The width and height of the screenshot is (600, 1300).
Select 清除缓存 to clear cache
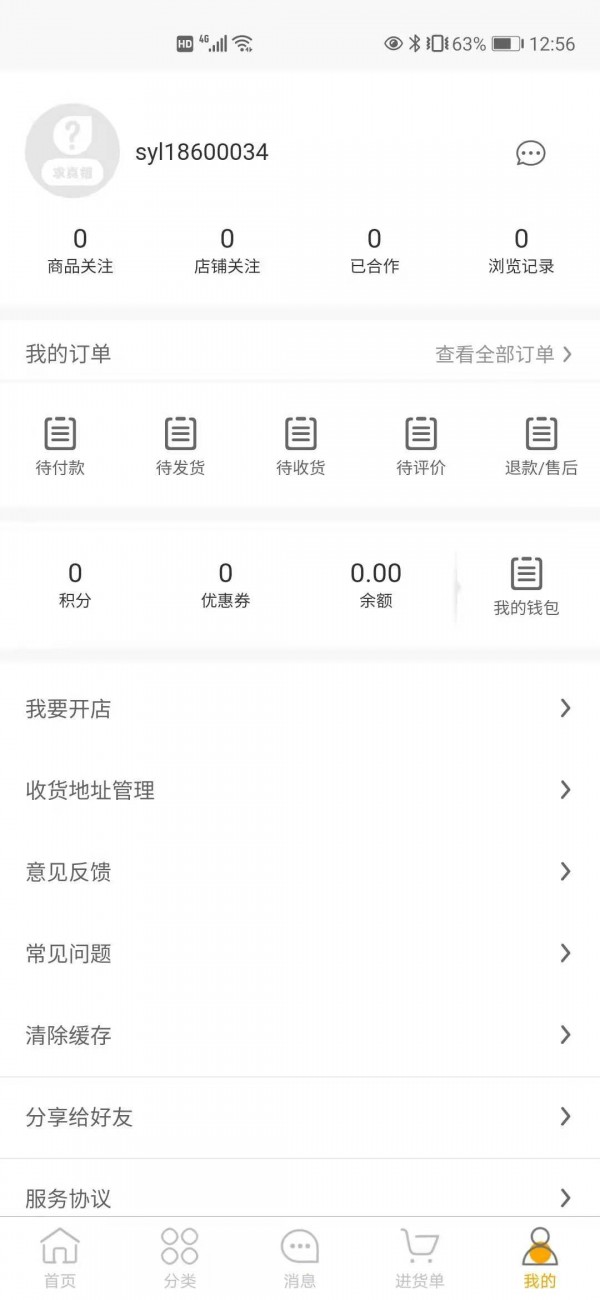coord(300,1035)
